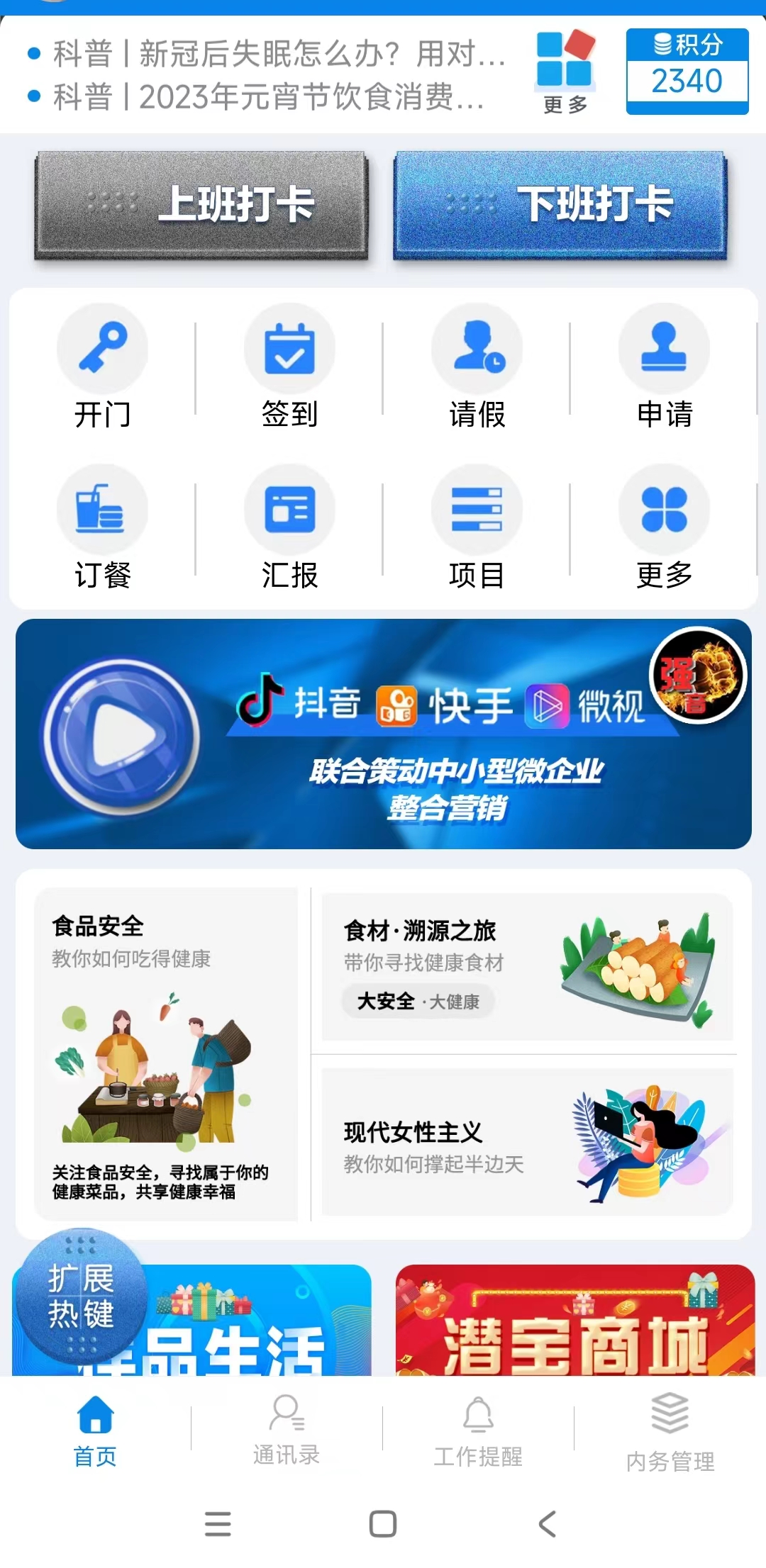Open the 积分 2340 points box

pos(687,71)
